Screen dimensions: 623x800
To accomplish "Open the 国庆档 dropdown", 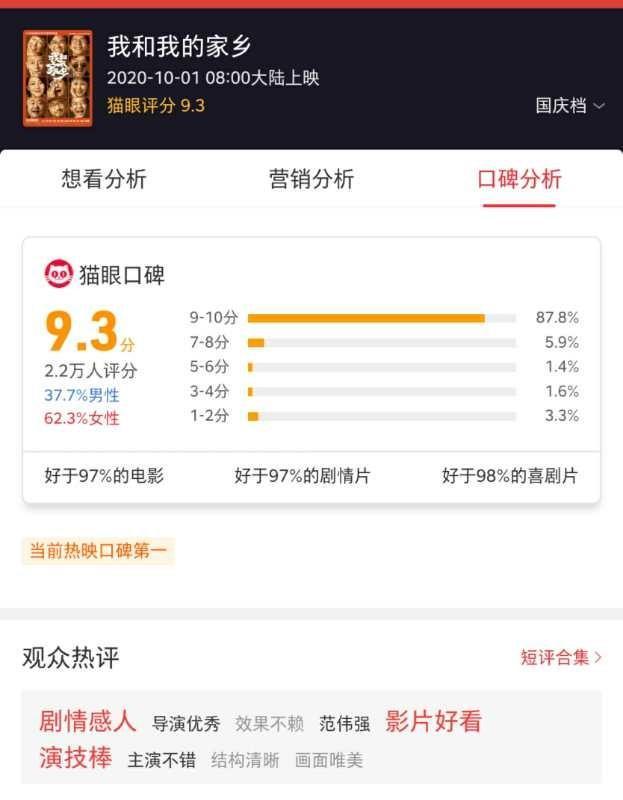I will [x=570, y=106].
